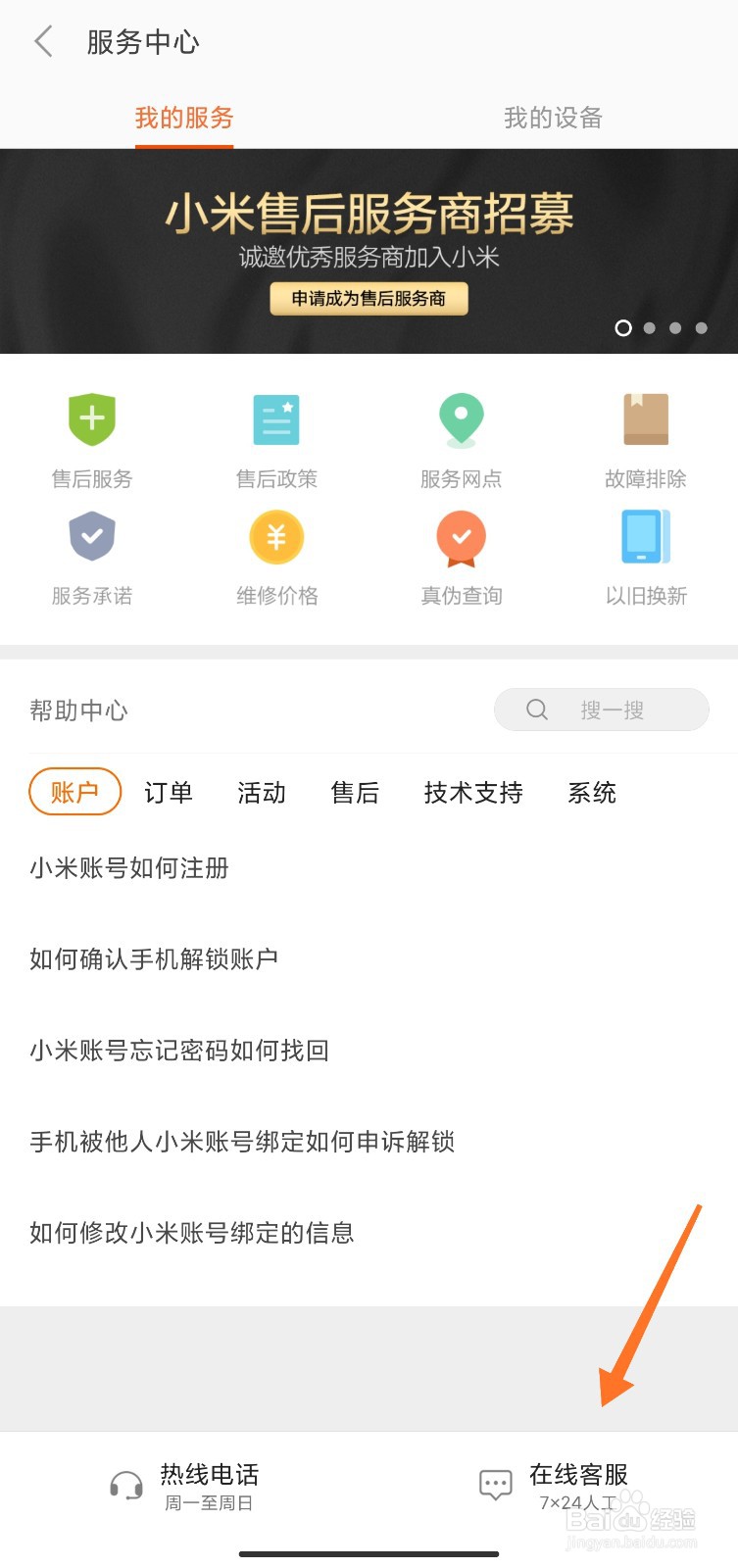Viewport: 738px width, 1568px height.
Task: Open 真伪查询 authenticity check
Action: coord(460,549)
